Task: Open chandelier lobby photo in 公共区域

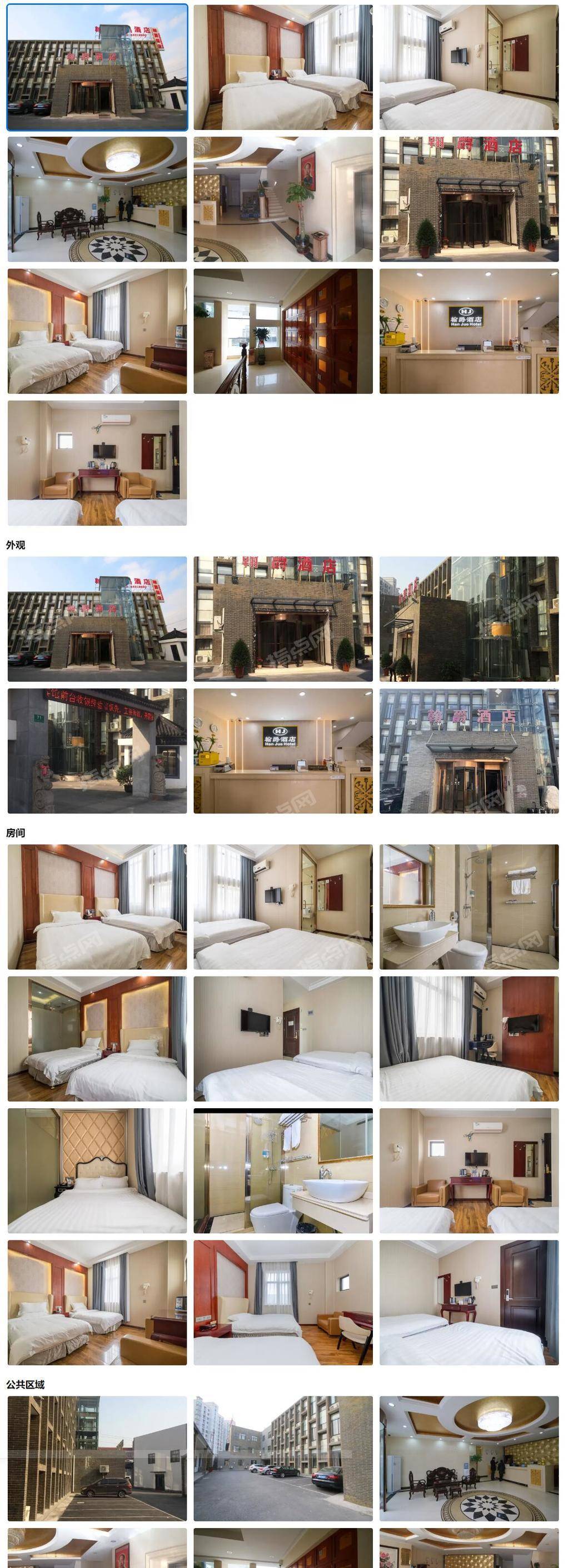Action: tap(468, 1458)
